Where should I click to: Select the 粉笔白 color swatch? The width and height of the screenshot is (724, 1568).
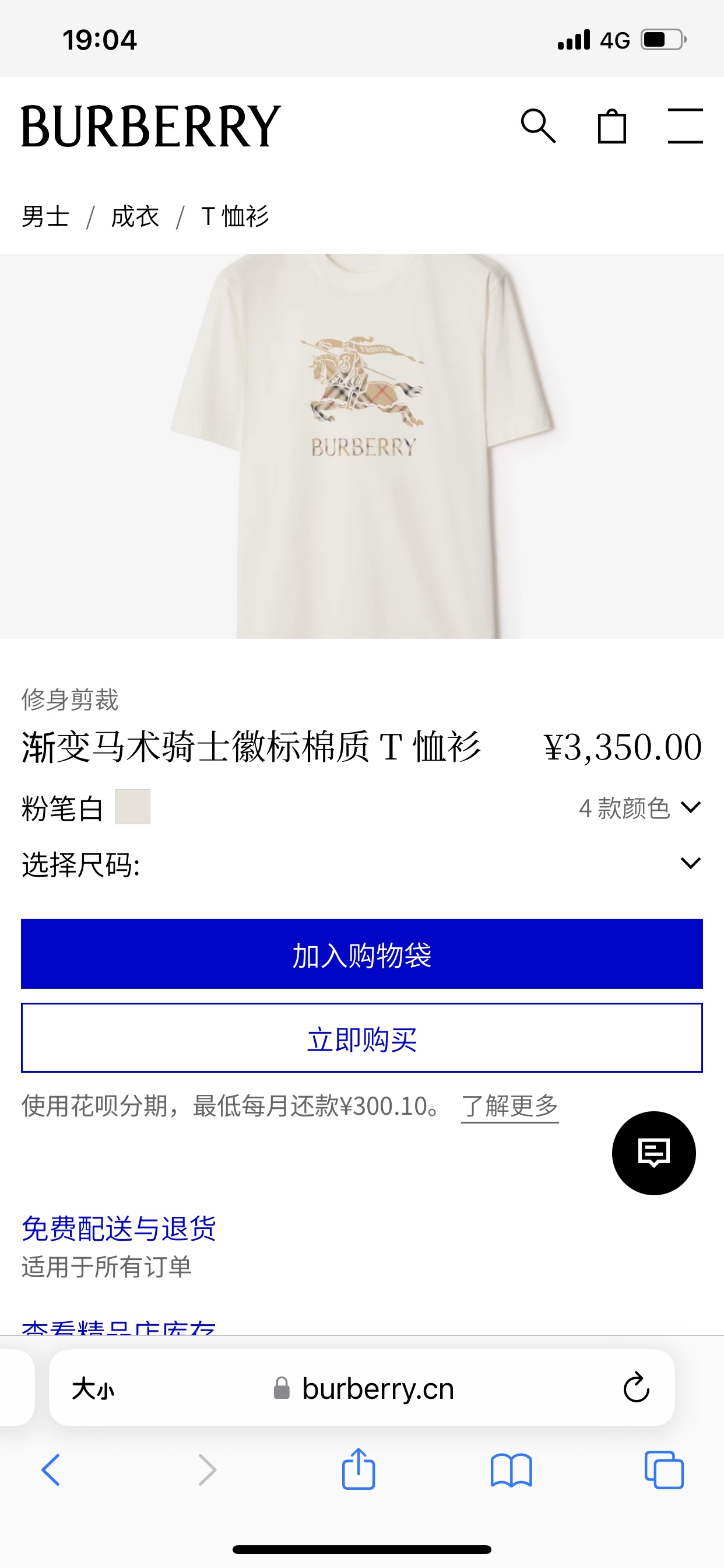[x=133, y=807]
